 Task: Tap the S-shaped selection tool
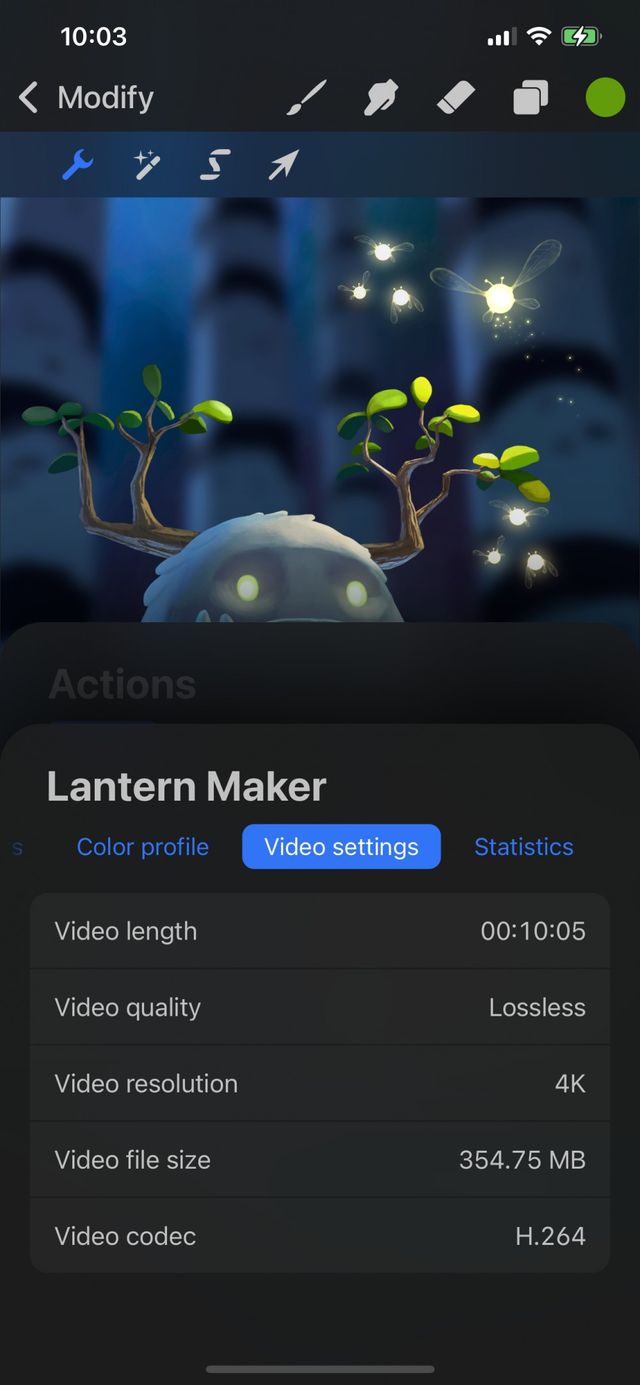pyautogui.click(x=215, y=165)
